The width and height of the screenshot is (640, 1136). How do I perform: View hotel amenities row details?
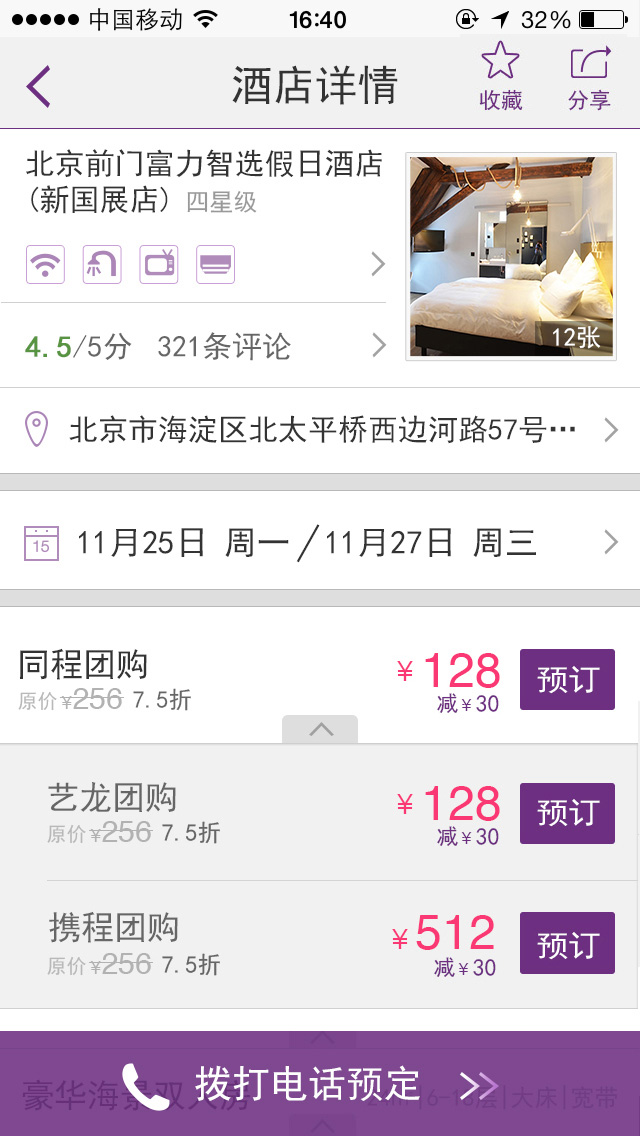pos(205,264)
